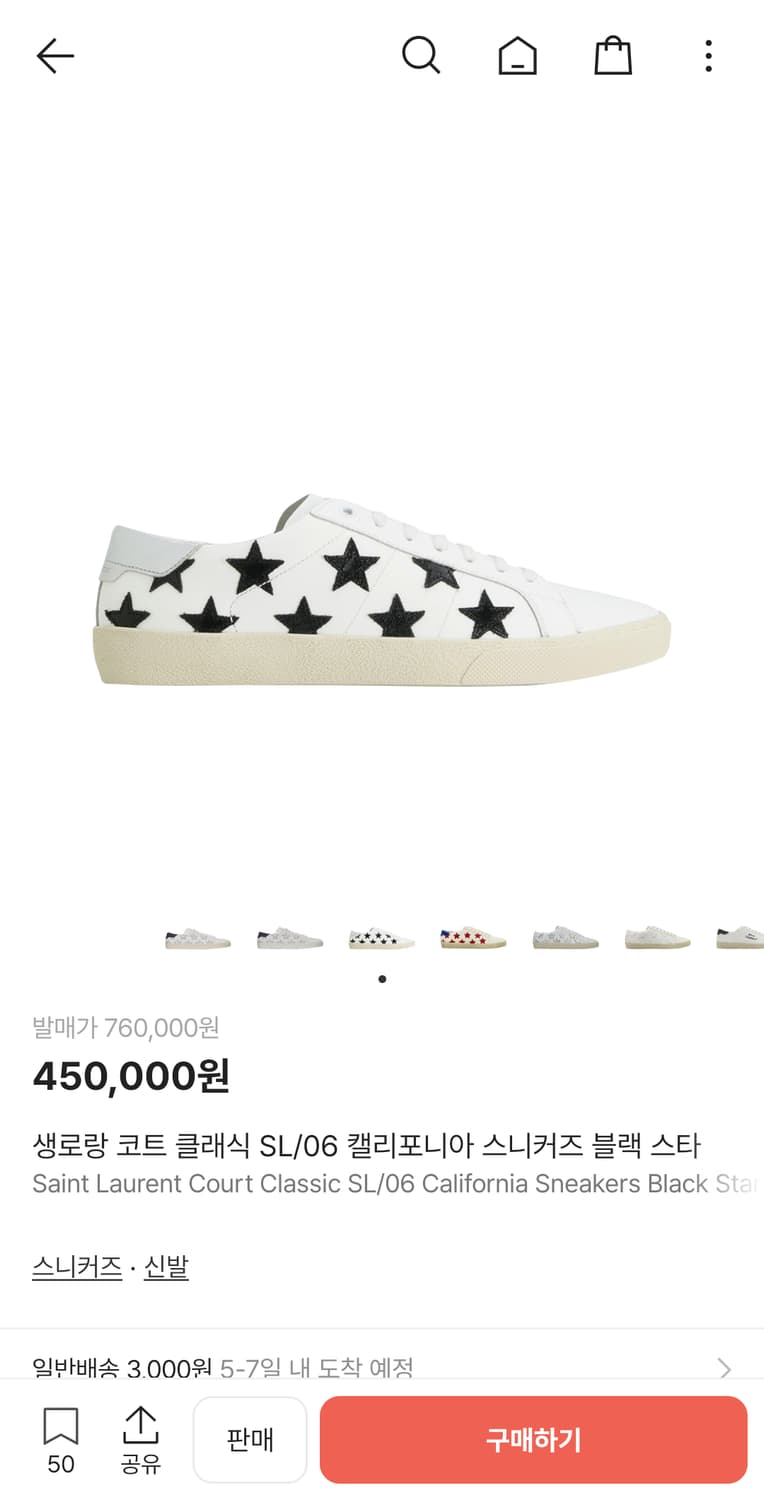Tap the main sneaker product image
Screen dimensions: 764x1500
pos(382,590)
